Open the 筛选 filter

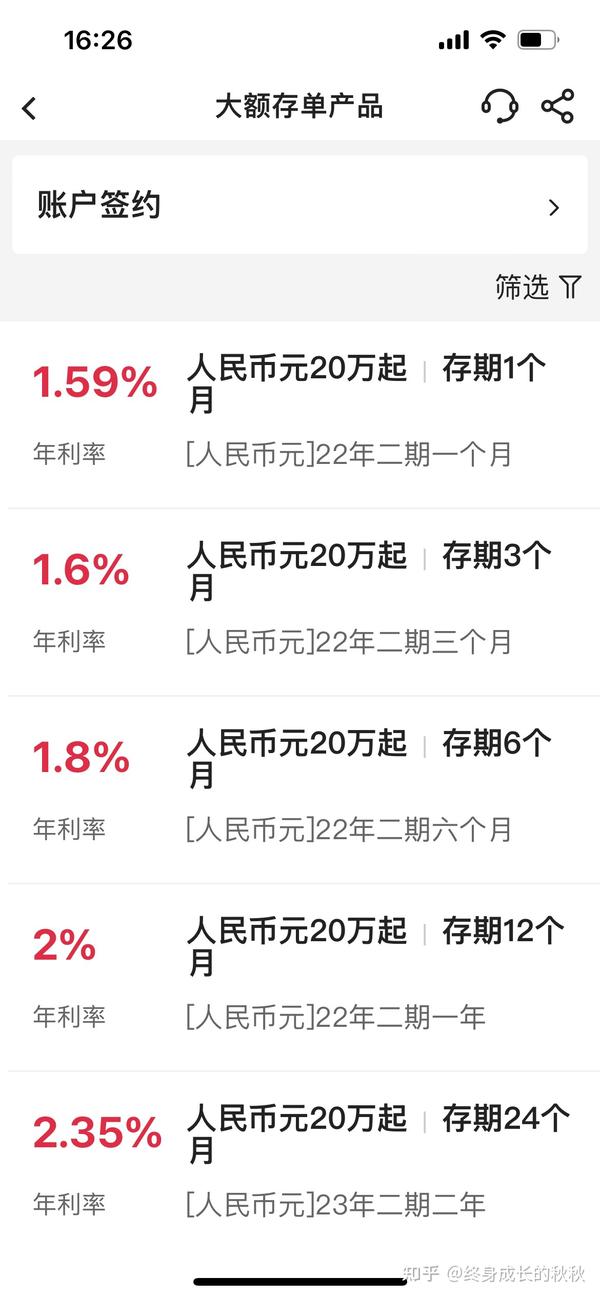tap(538, 287)
